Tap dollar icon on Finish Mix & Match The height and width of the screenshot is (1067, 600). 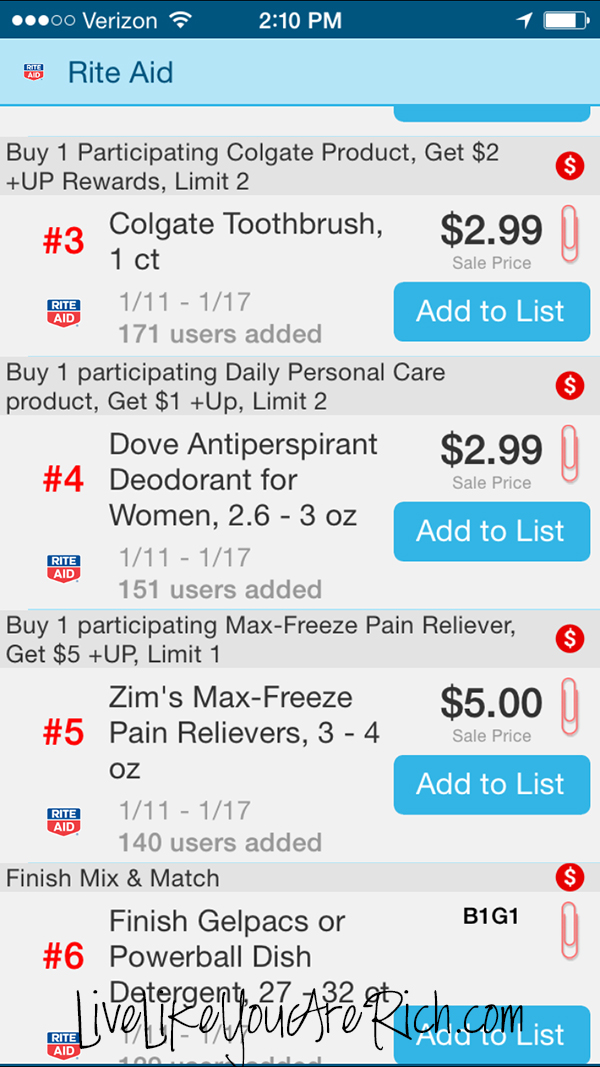tap(569, 877)
